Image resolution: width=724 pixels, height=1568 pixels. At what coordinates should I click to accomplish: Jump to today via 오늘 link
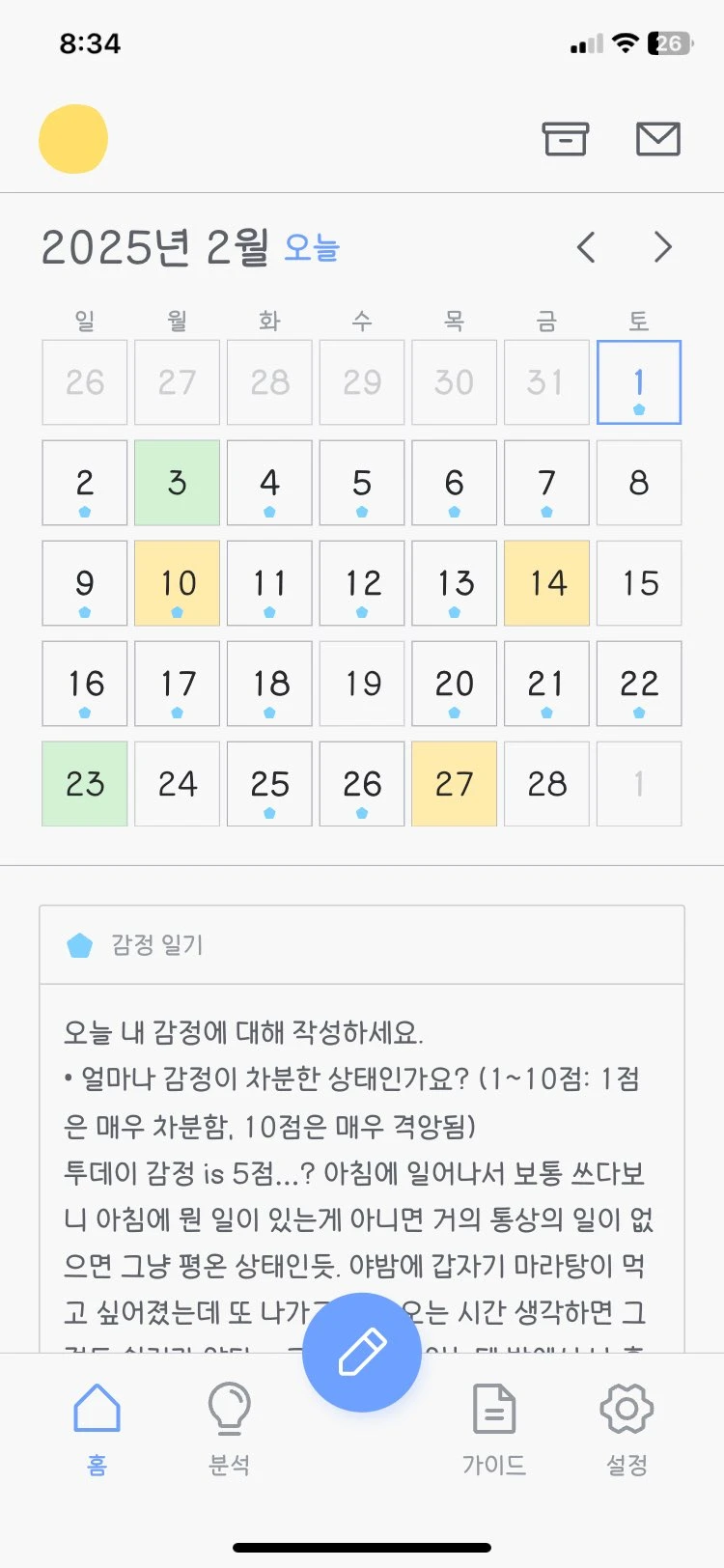(x=312, y=248)
